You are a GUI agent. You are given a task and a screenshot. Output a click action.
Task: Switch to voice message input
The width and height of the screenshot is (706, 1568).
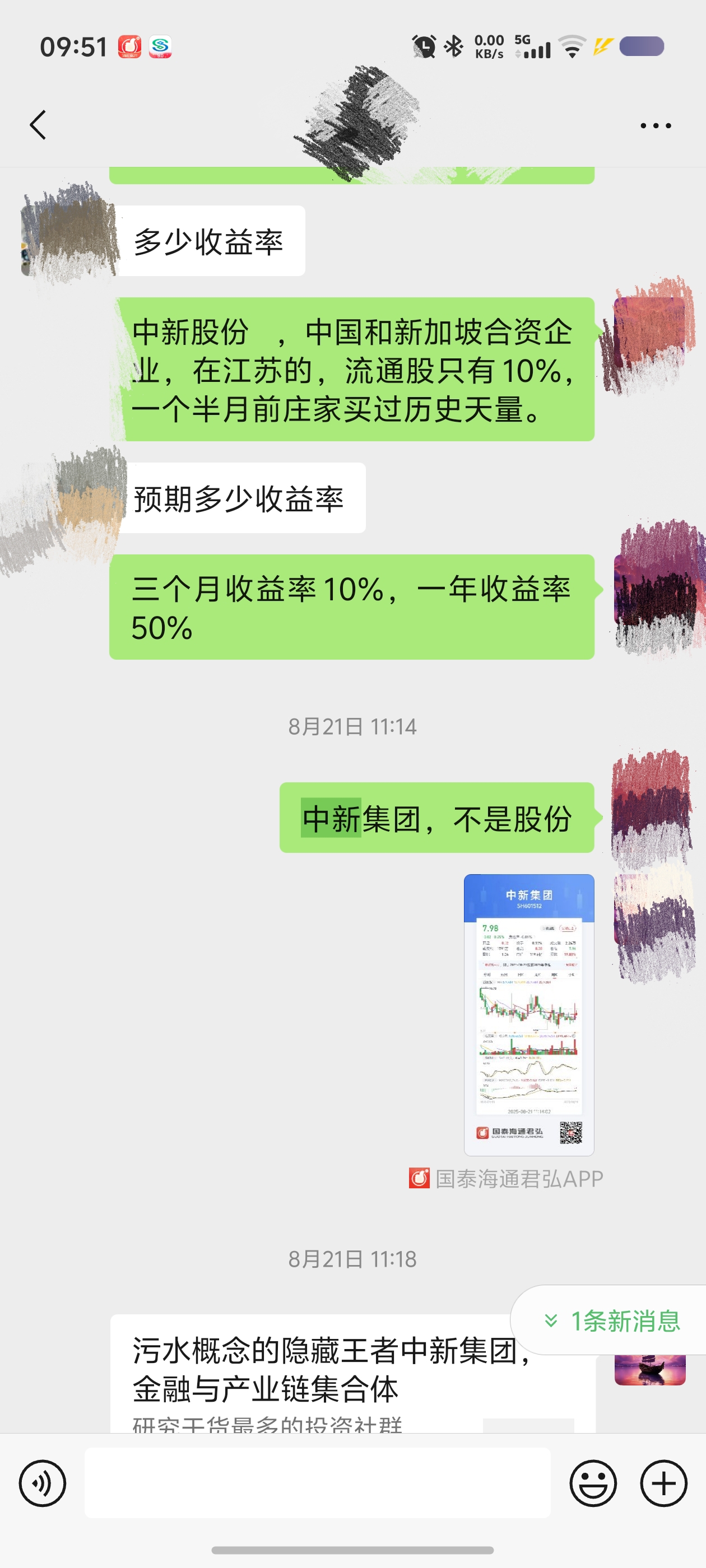tap(42, 1483)
